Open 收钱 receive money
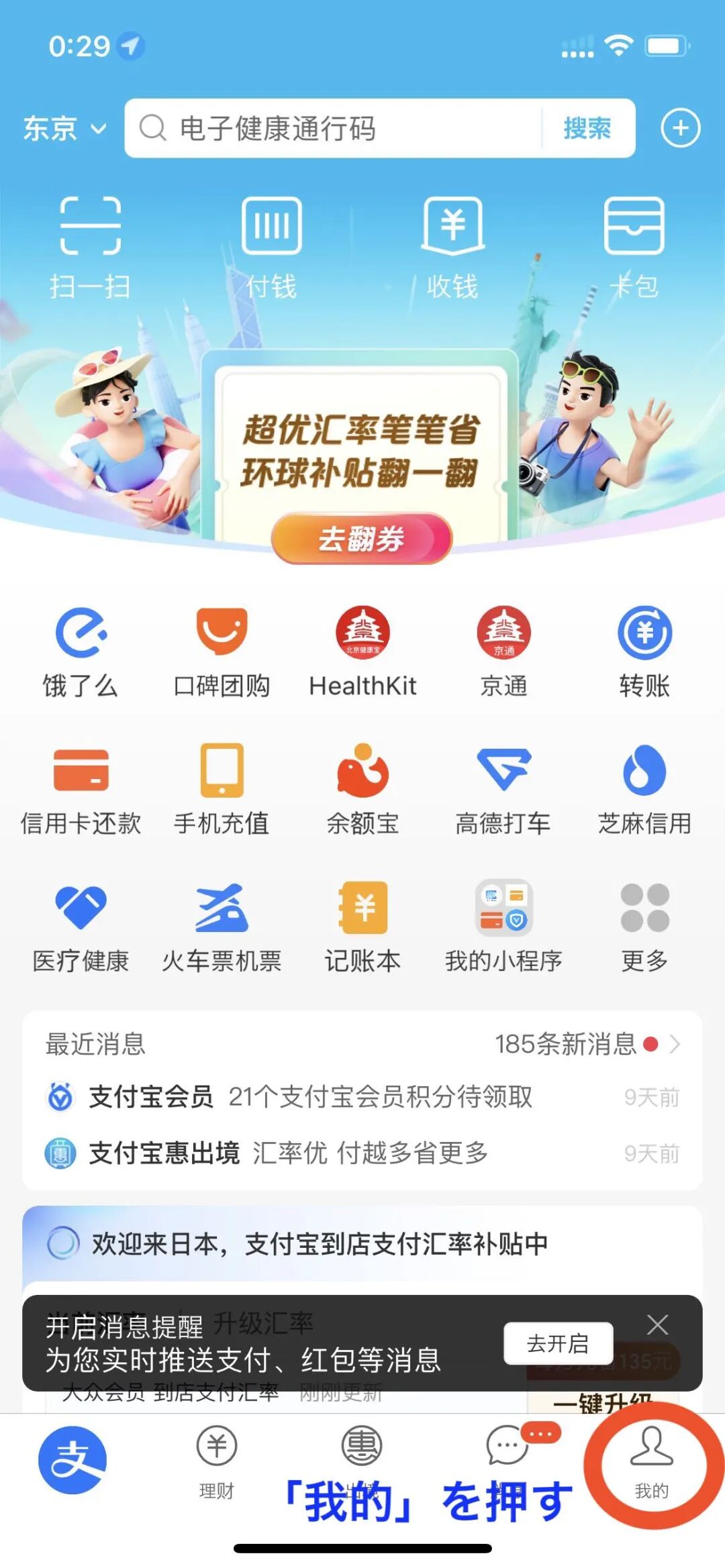Viewport: 725px width, 1568px height. 452,246
